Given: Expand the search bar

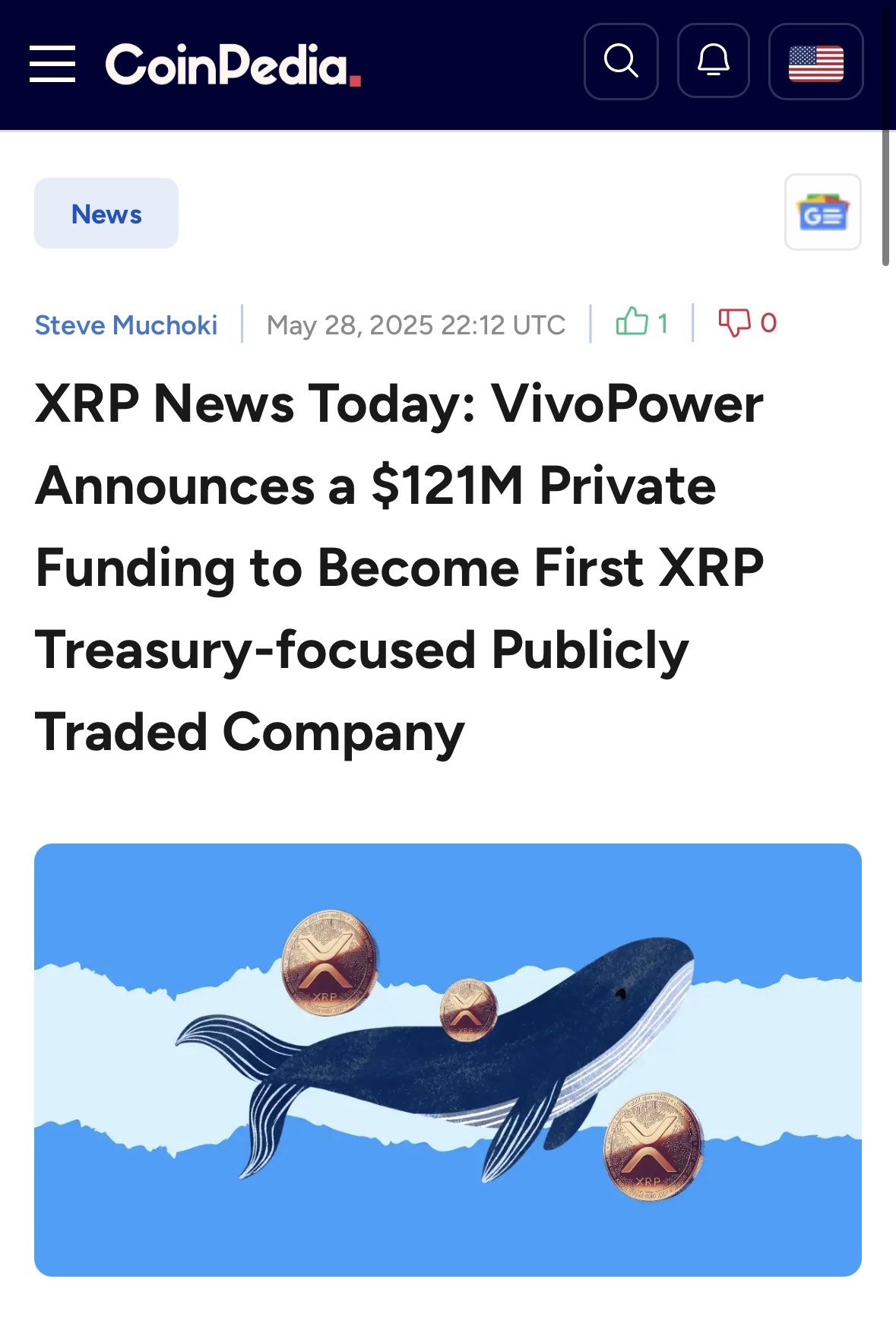Looking at the screenshot, I should (x=621, y=62).
